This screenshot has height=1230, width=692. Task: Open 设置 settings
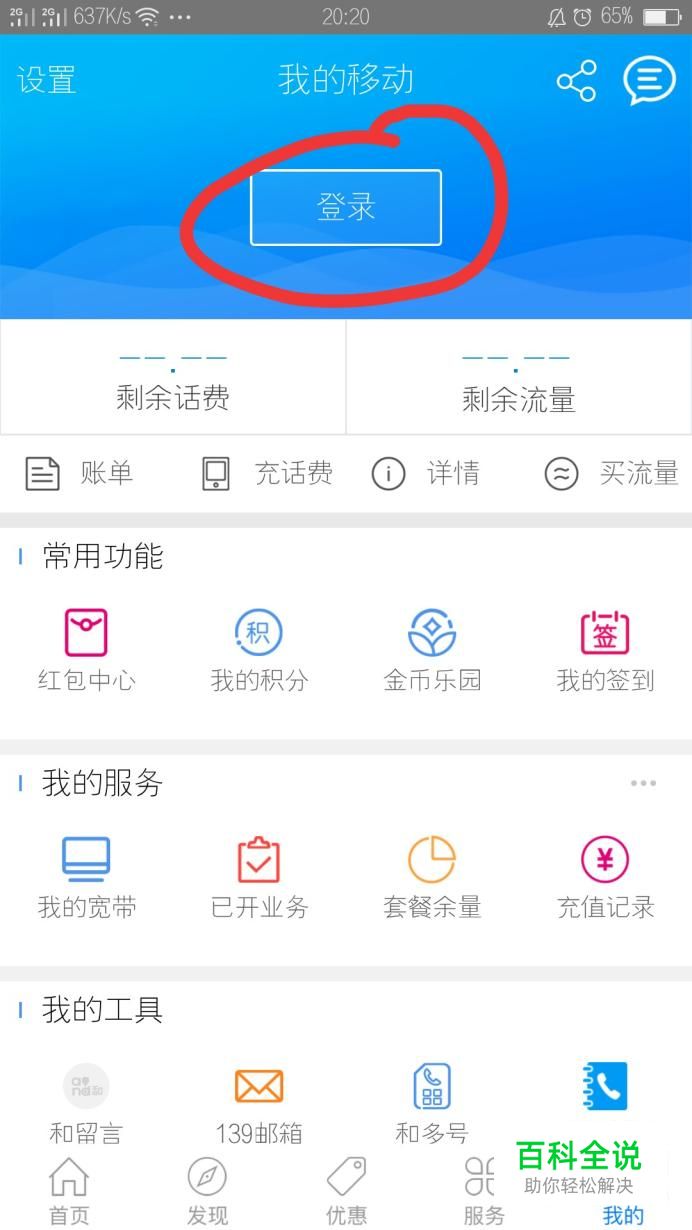pos(46,80)
